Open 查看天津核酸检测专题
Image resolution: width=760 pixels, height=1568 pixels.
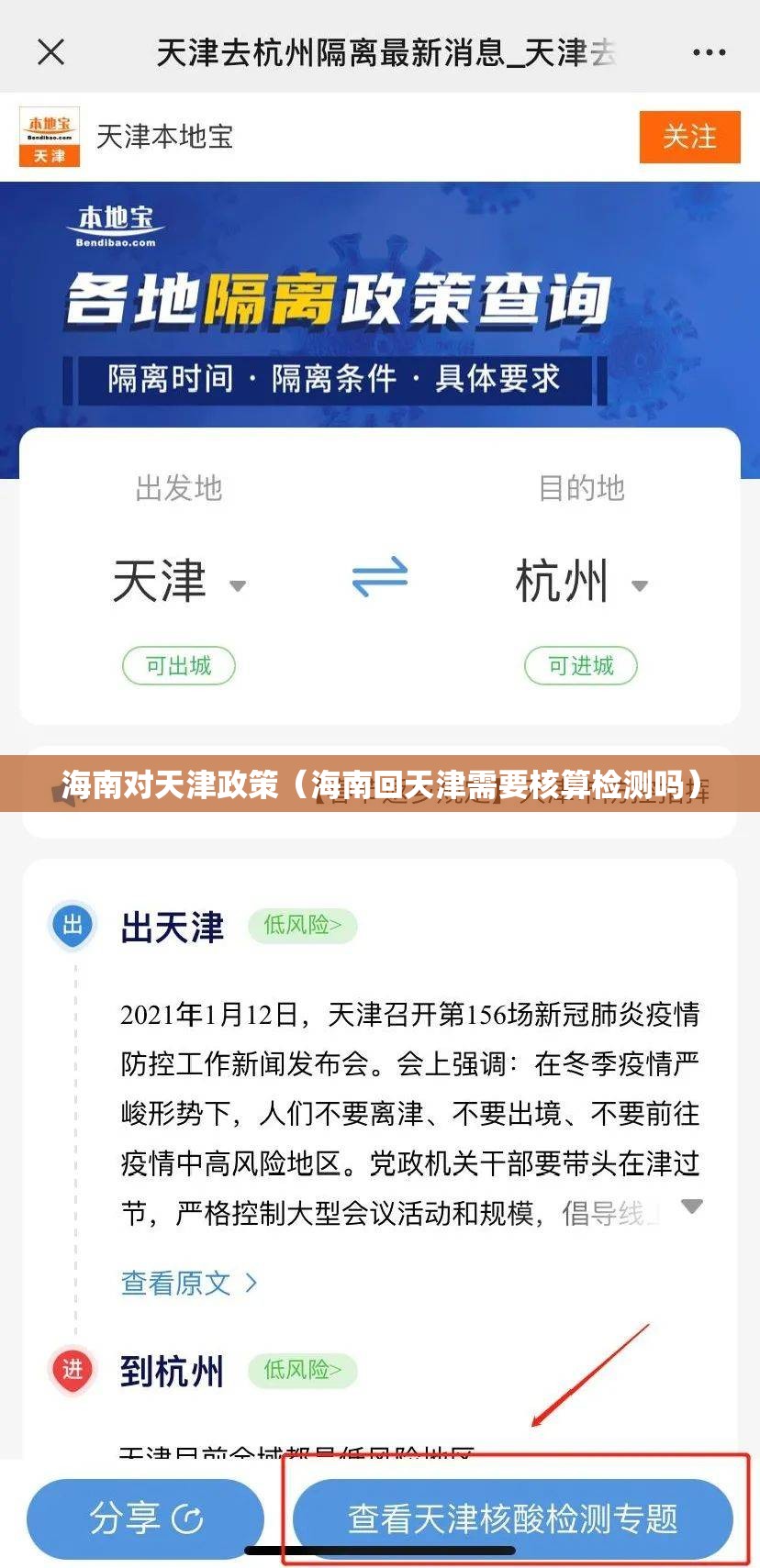pyautogui.click(x=512, y=1518)
